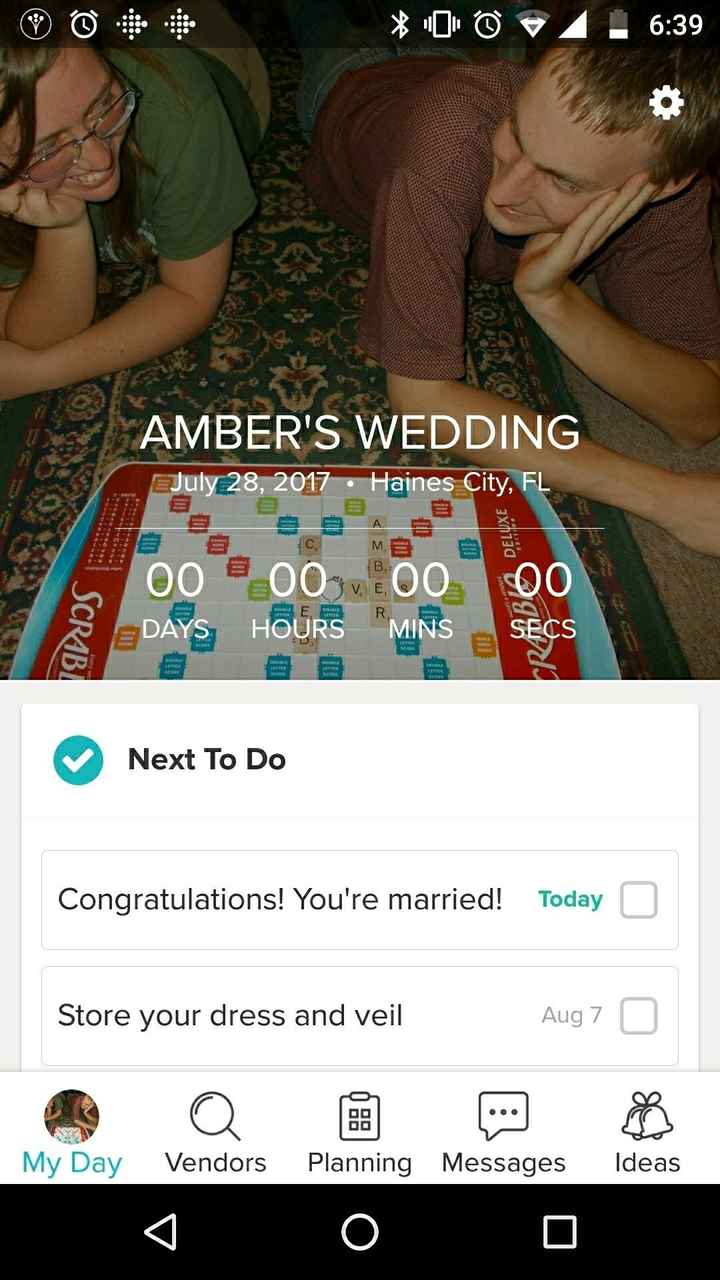Check off "Congratulations! You're married!" task

pyautogui.click(x=638, y=900)
